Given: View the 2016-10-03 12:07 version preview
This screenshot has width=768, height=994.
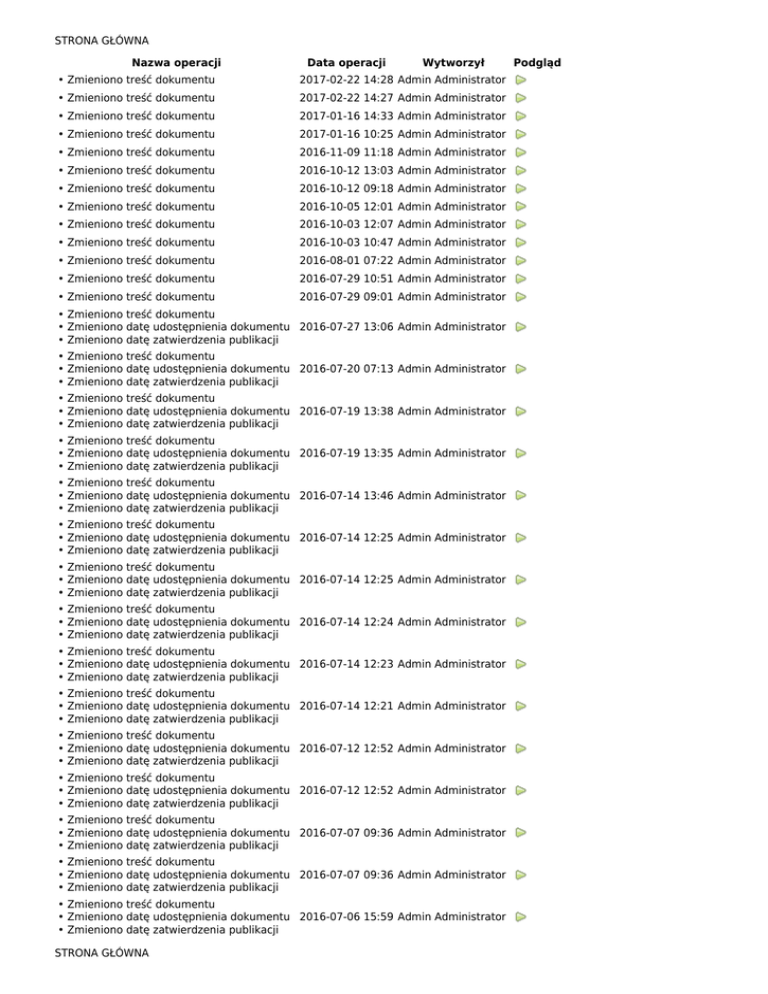Looking at the screenshot, I should coord(521,224).
